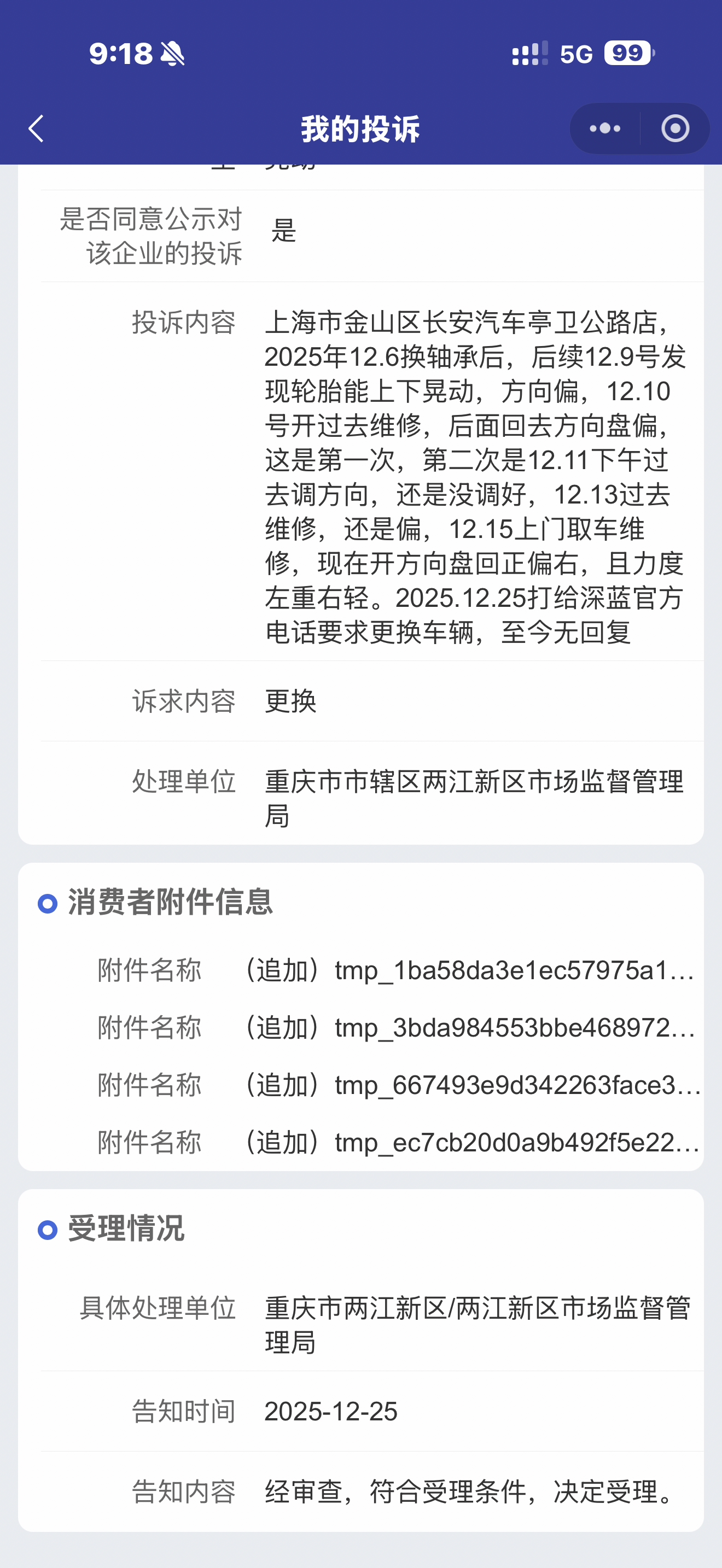Open the mini program more options menu
722x1568 pixels.
[605, 128]
